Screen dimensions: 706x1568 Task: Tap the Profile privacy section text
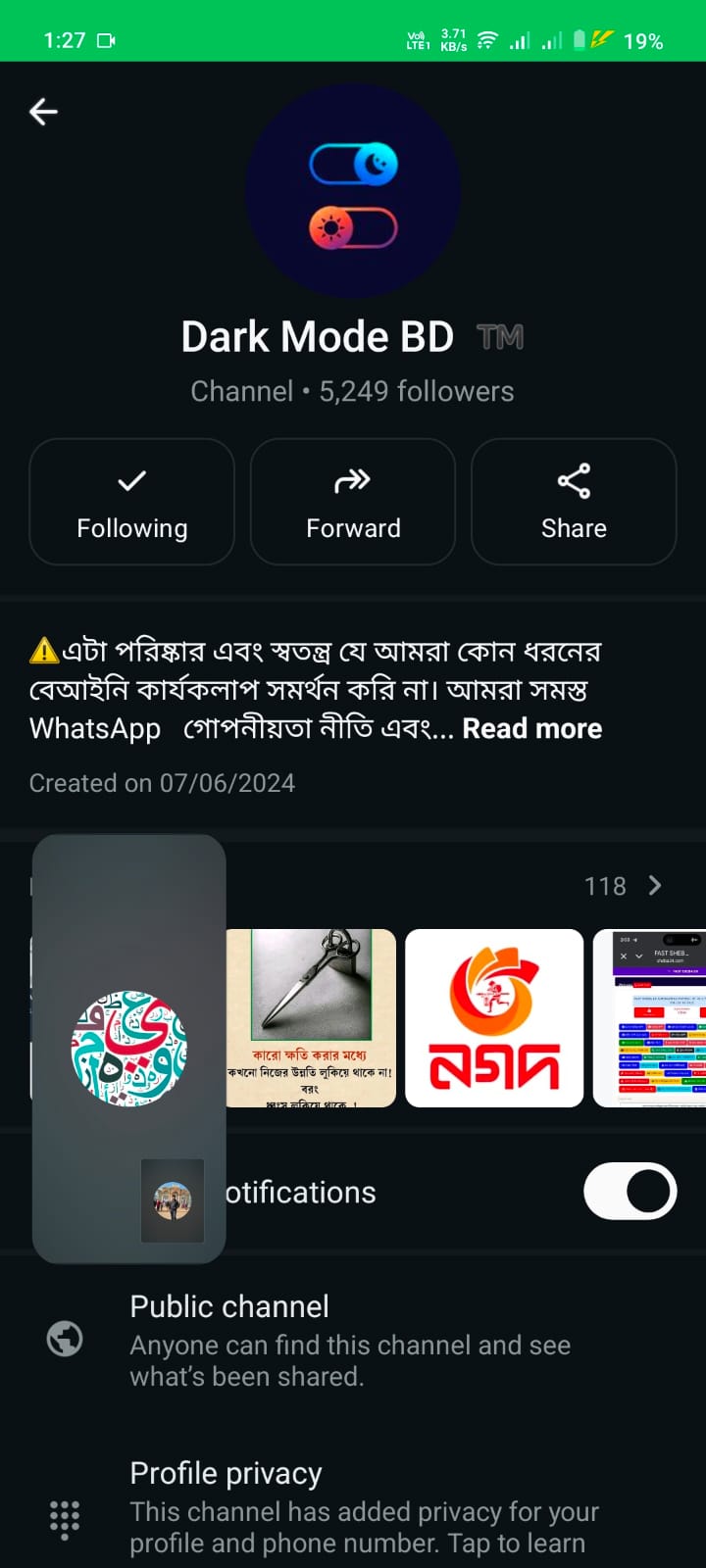[x=226, y=1473]
